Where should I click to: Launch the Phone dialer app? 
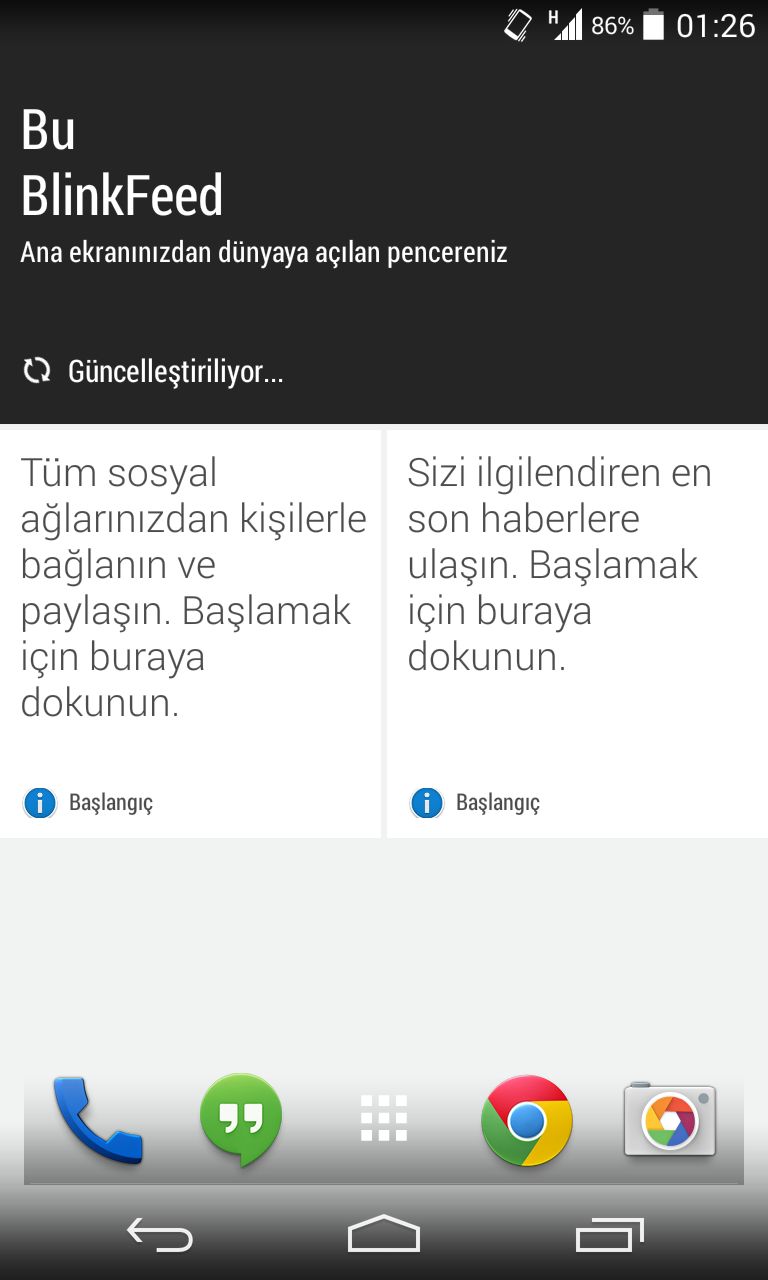click(97, 1120)
